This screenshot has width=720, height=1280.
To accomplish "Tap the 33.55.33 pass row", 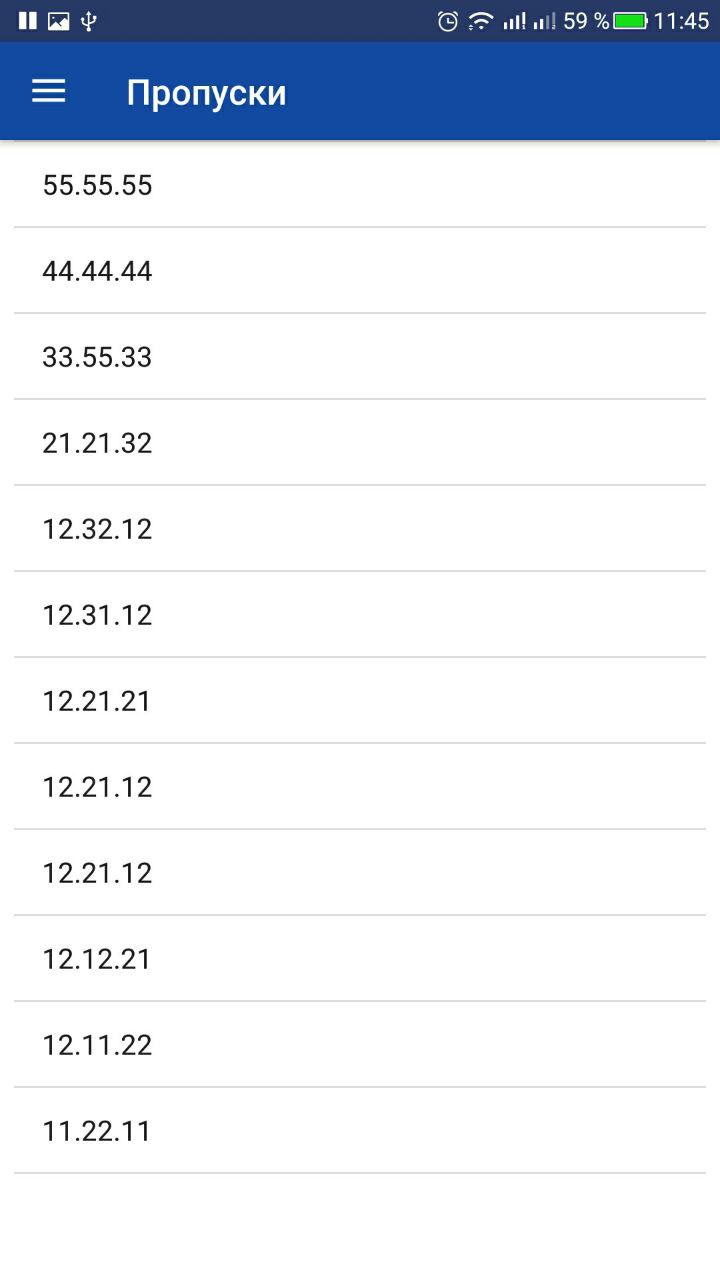I will point(98,357).
